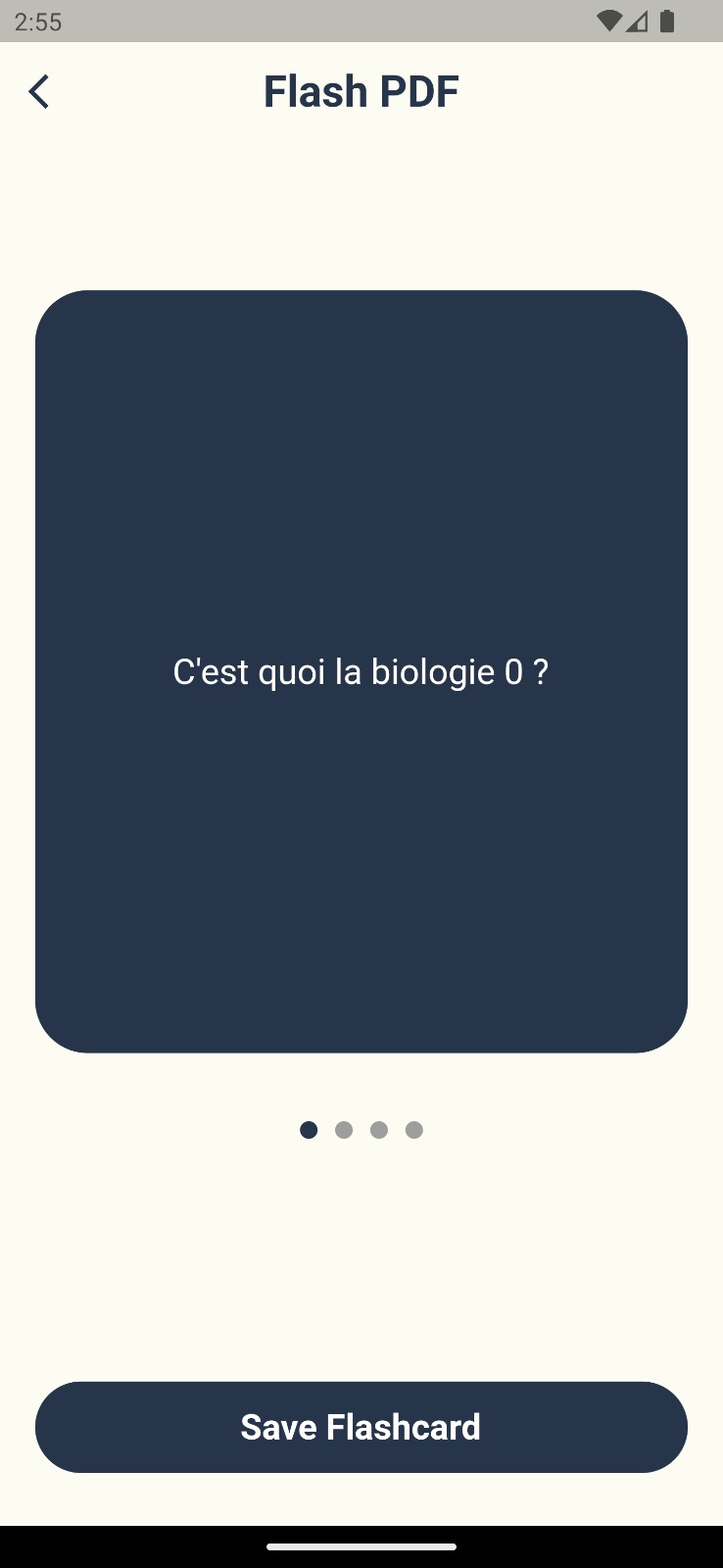Screen dimensions: 723x1568
Task: Return to the previous screen via the chevron
Action: pyautogui.click(x=37, y=90)
